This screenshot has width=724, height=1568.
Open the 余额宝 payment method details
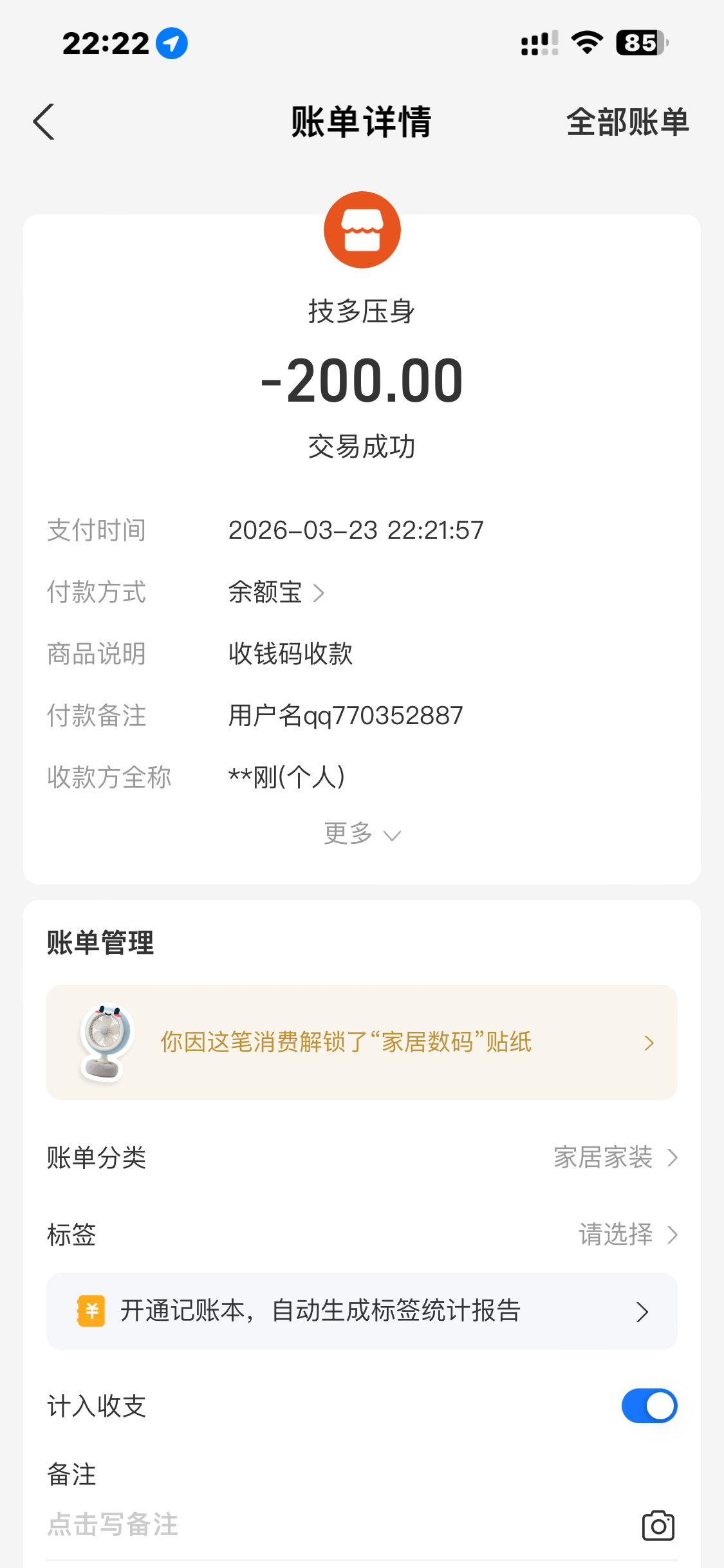pyautogui.click(x=277, y=592)
